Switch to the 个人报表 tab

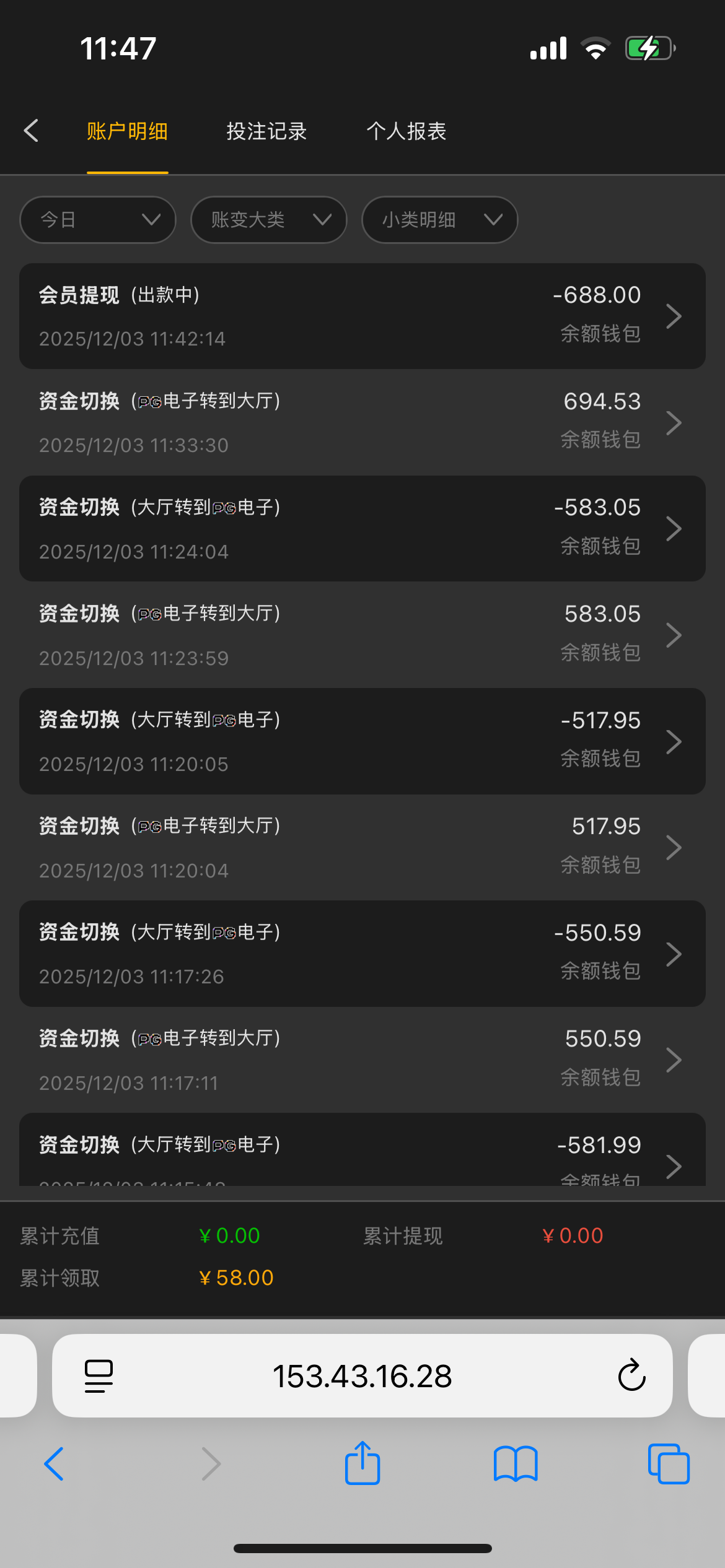406,131
